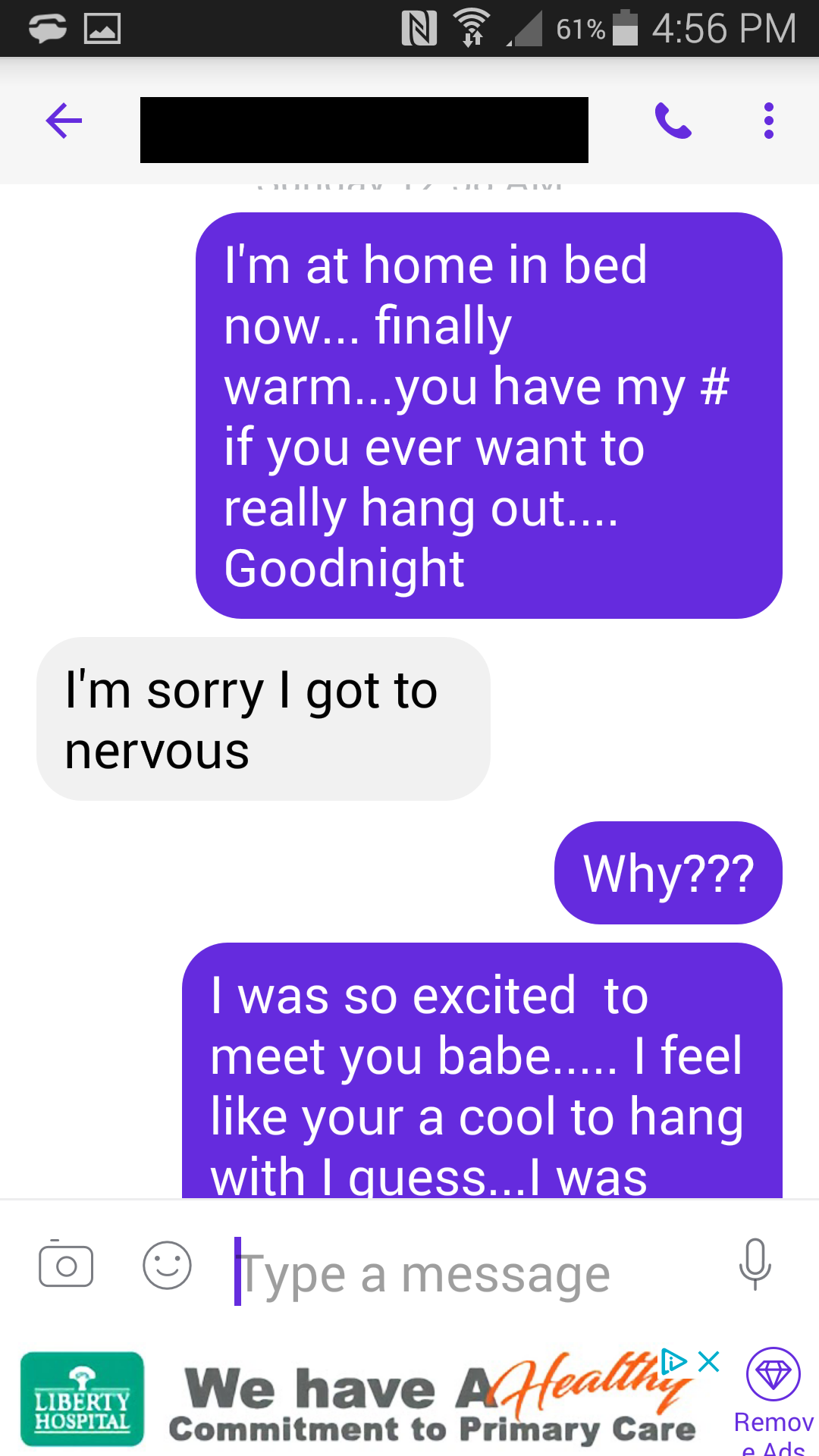The image size is (819, 1456).
Task: Go back using the arrow icon
Action: [64, 121]
